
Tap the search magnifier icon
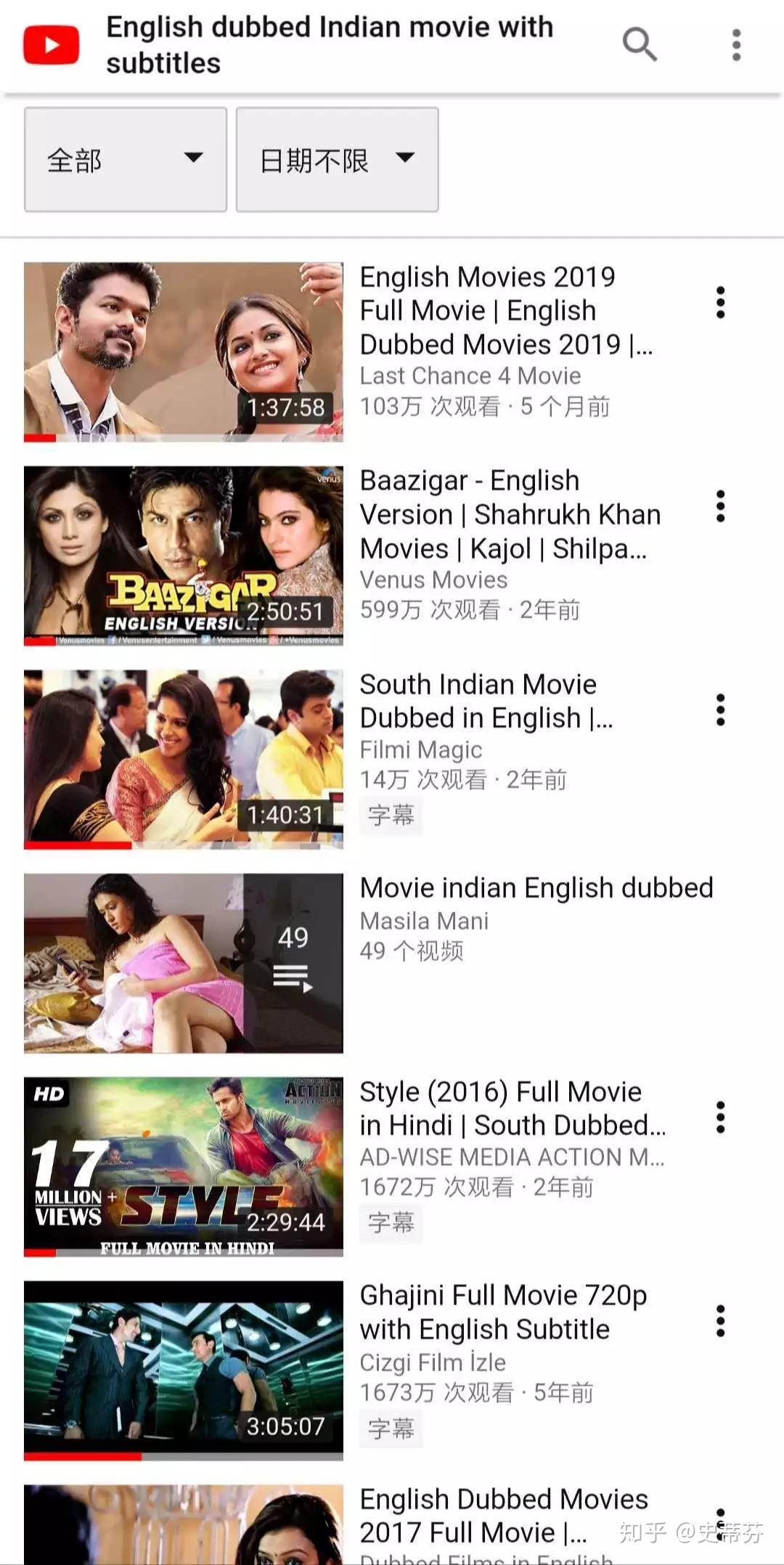tap(640, 44)
